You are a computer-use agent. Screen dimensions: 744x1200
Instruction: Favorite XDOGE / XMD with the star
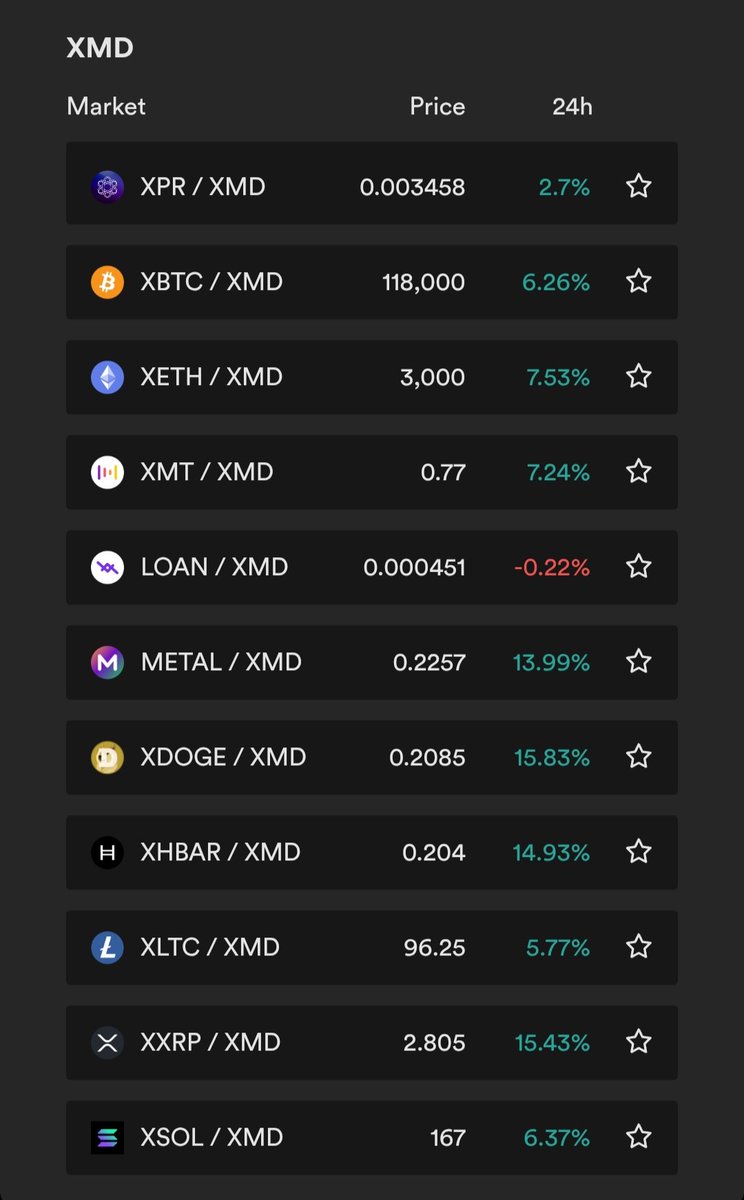[x=639, y=757]
